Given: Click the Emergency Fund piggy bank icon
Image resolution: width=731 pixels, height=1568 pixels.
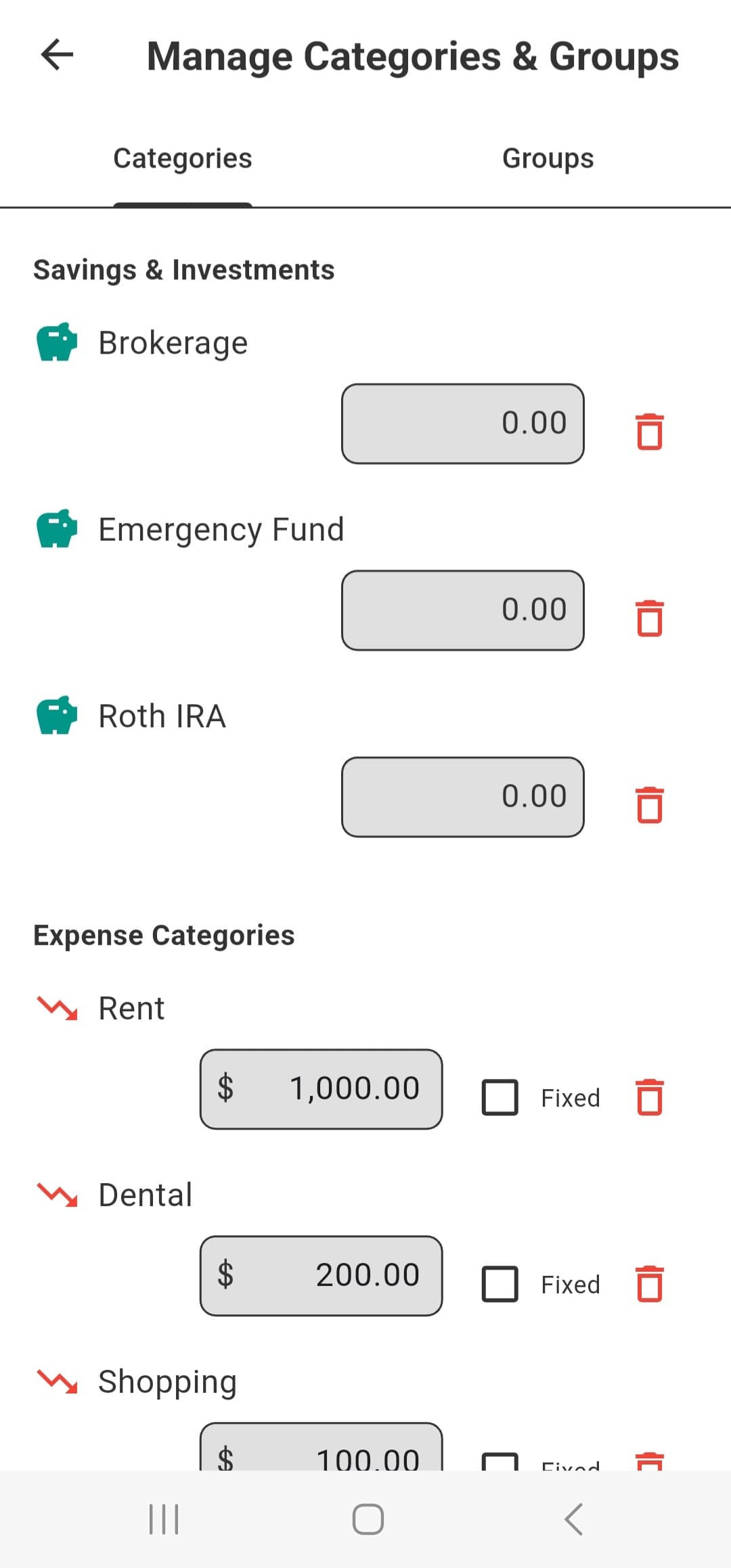Looking at the screenshot, I should pyautogui.click(x=57, y=530).
